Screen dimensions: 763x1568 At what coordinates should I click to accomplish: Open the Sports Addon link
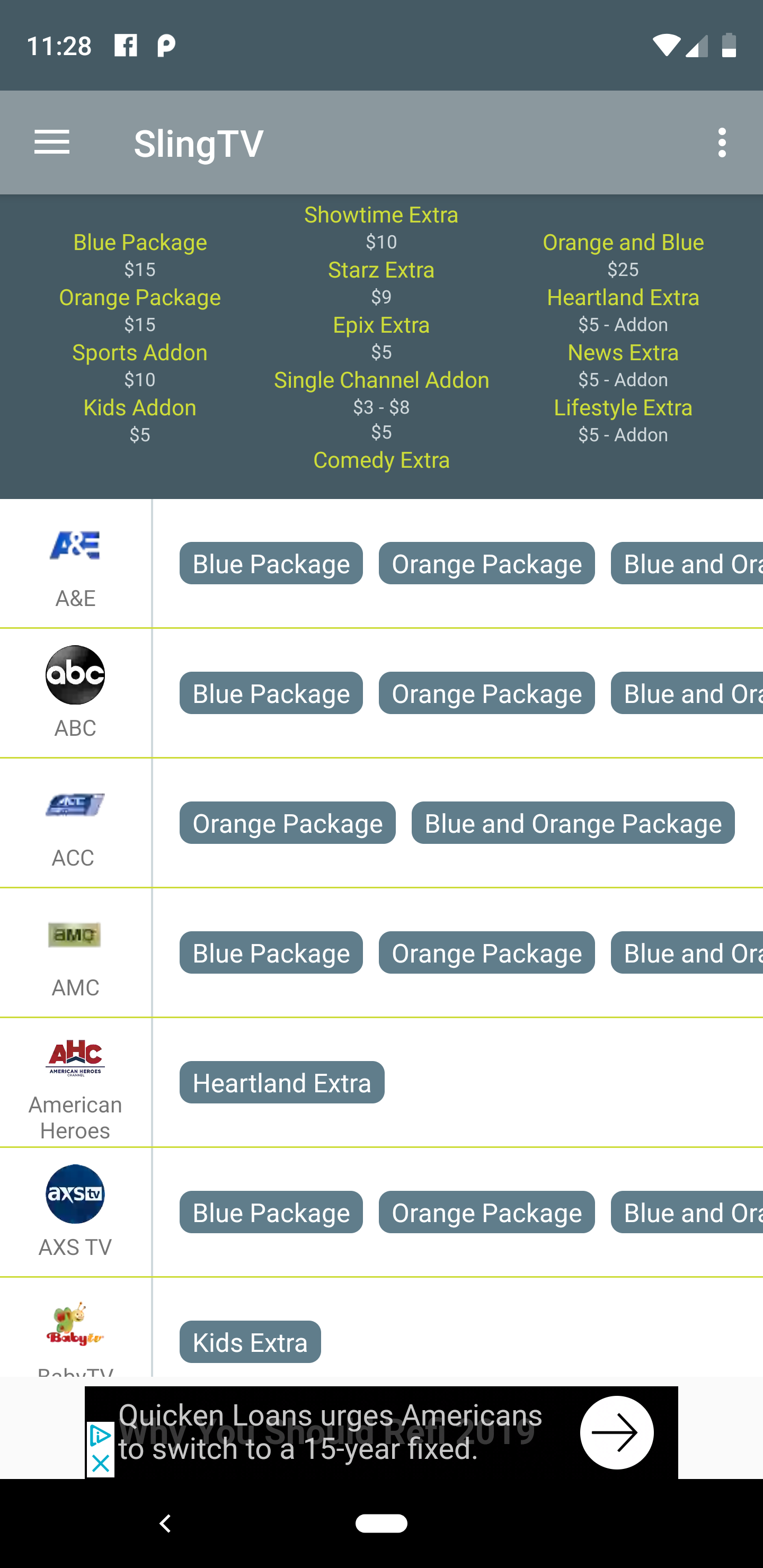(140, 352)
